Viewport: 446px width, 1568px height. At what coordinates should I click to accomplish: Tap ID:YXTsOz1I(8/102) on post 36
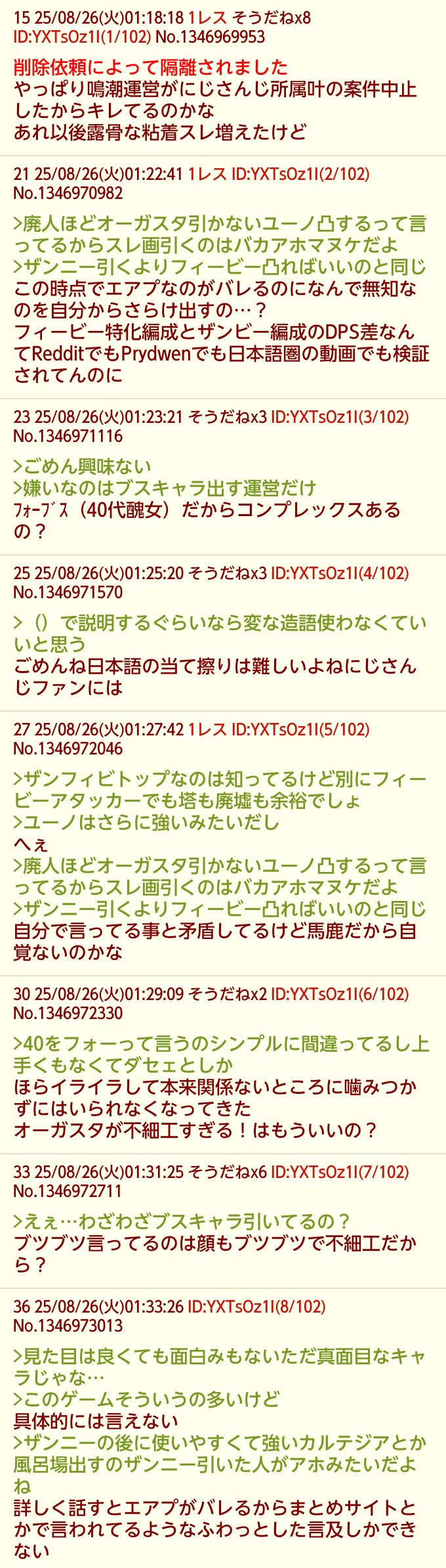pos(256,1306)
